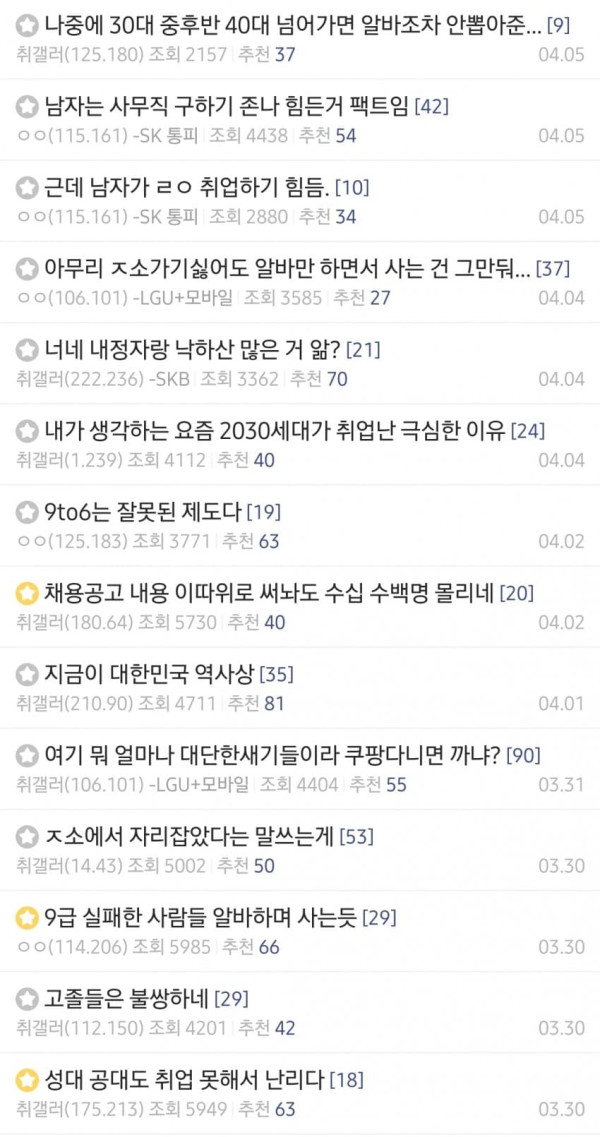
Task: Open post '근데 남자가 ㄹㅇ 취업하기 힘듬'
Action: (186, 187)
